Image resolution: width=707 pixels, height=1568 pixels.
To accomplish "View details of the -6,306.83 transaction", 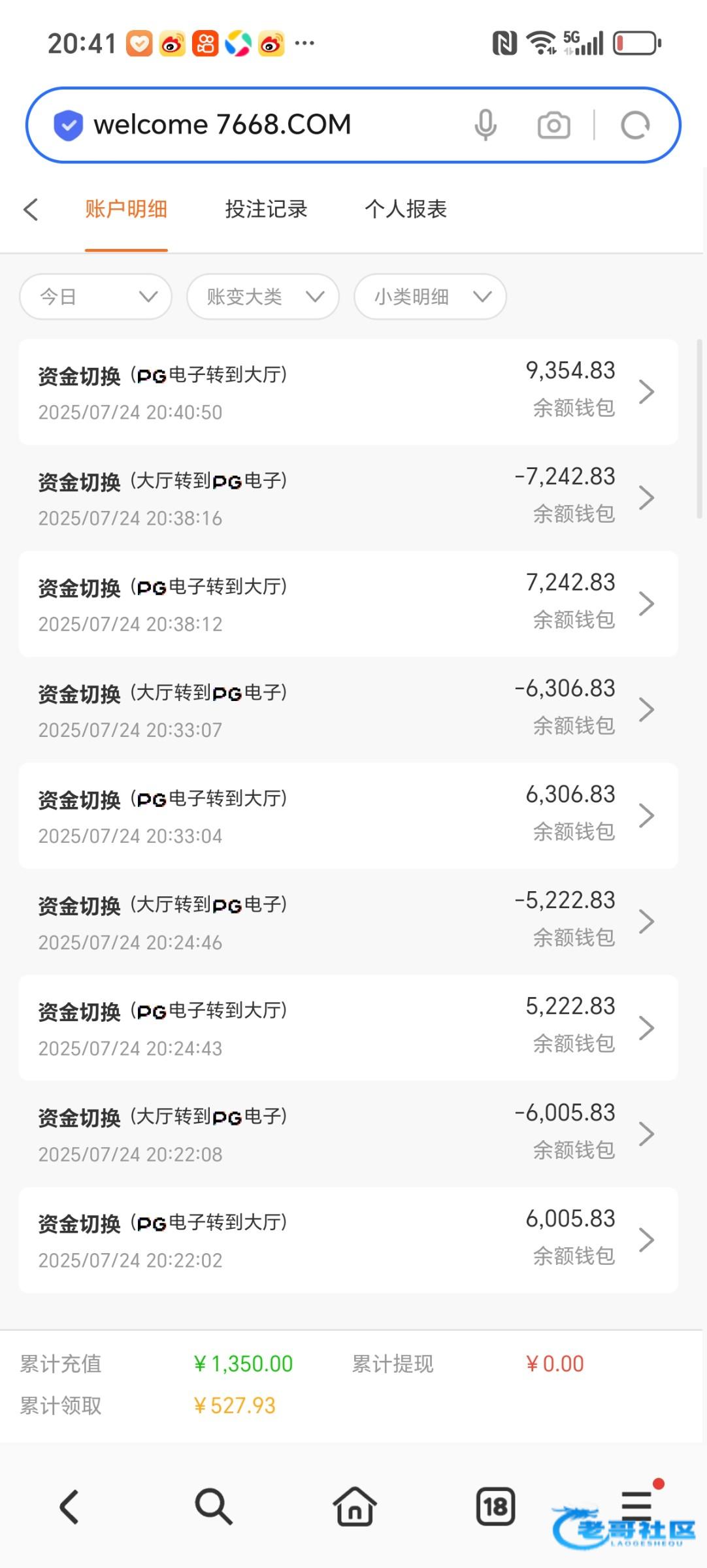I will [348, 710].
